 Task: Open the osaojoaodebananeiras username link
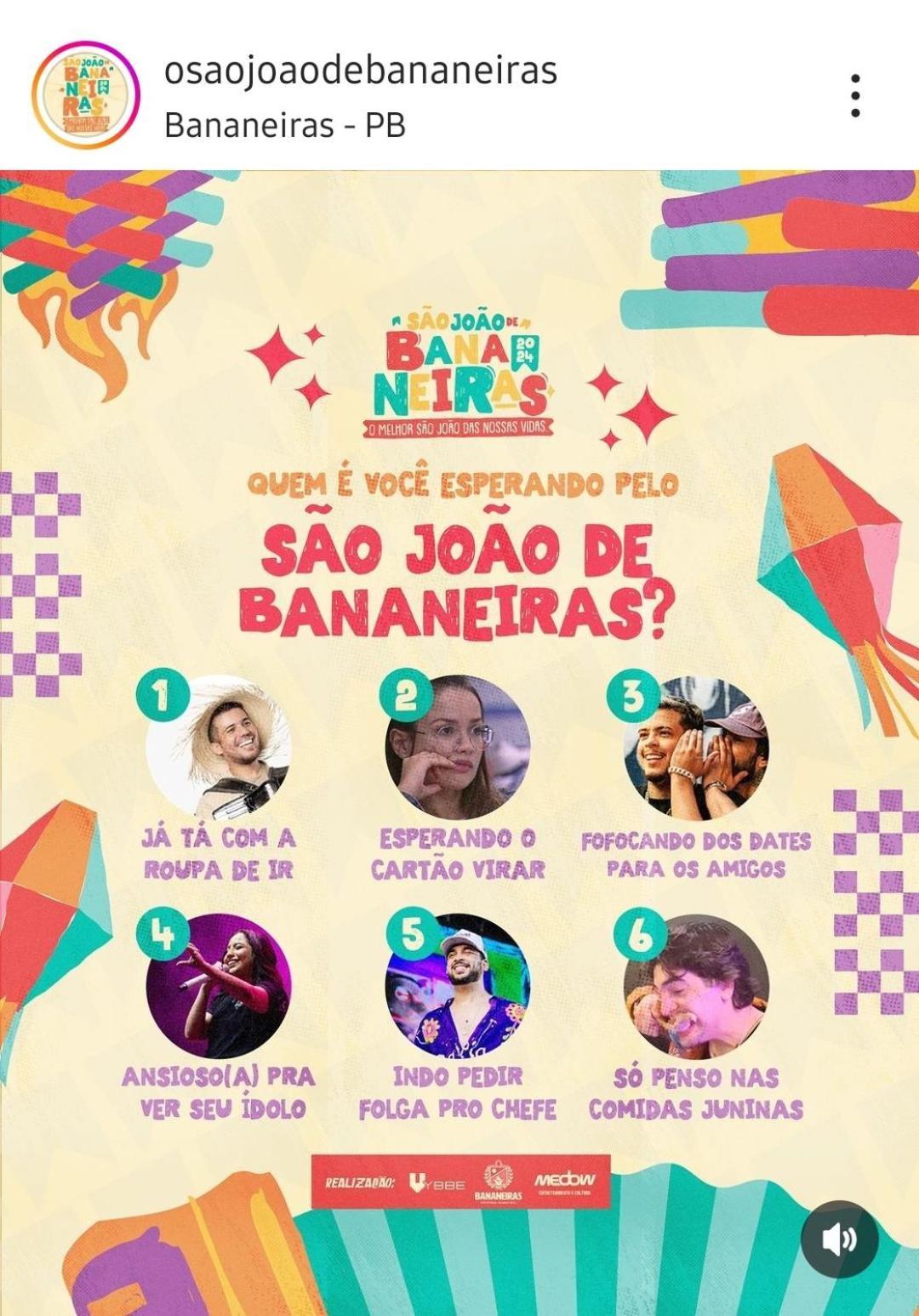tap(360, 71)
